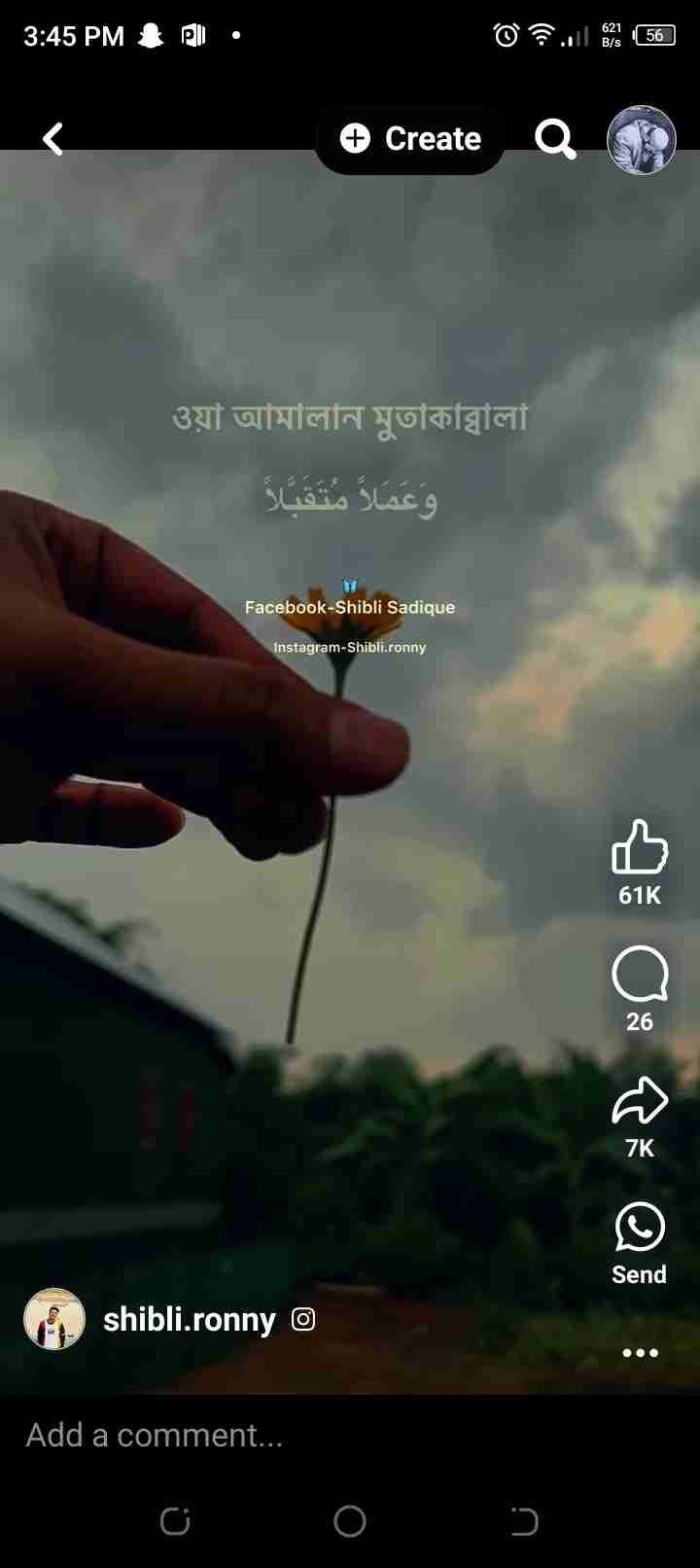Open the shibli.ronny profile
Viewport: 700px width, 1568px height.
pos(190,1320)
